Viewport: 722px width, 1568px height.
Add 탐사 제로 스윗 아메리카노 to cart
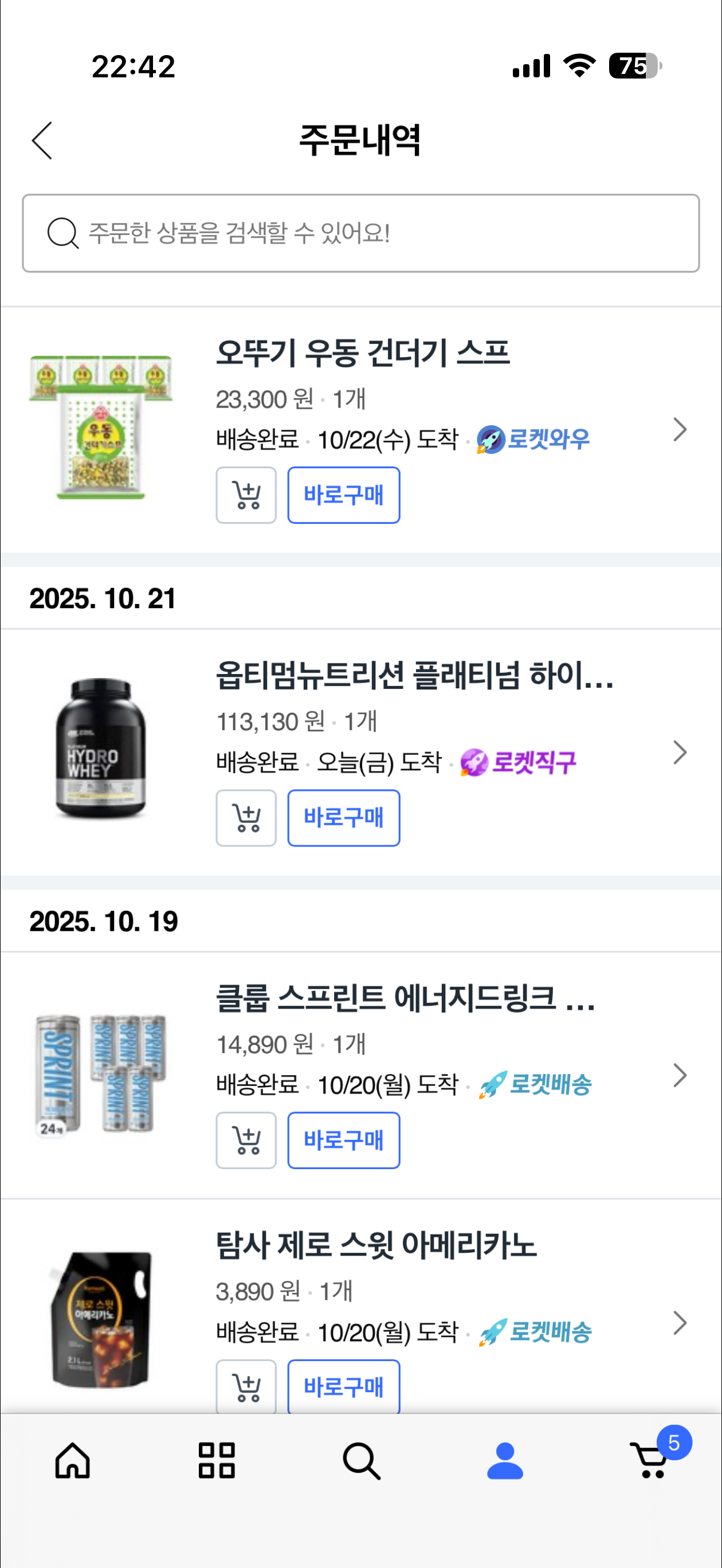point(246,1386)
